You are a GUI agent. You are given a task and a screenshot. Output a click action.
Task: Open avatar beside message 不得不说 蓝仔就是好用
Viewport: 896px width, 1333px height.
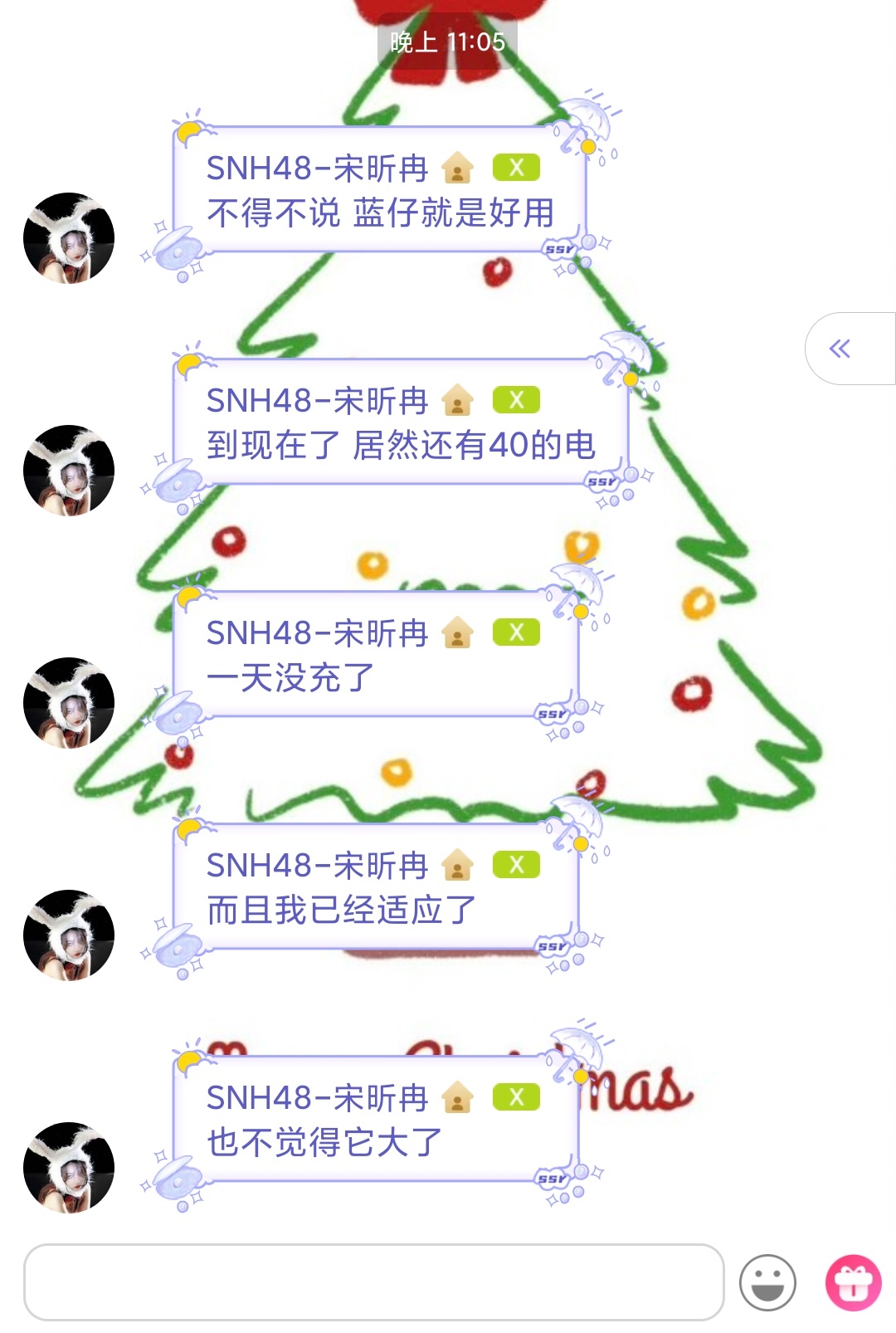pyautogui.click(x=69, y=238)
